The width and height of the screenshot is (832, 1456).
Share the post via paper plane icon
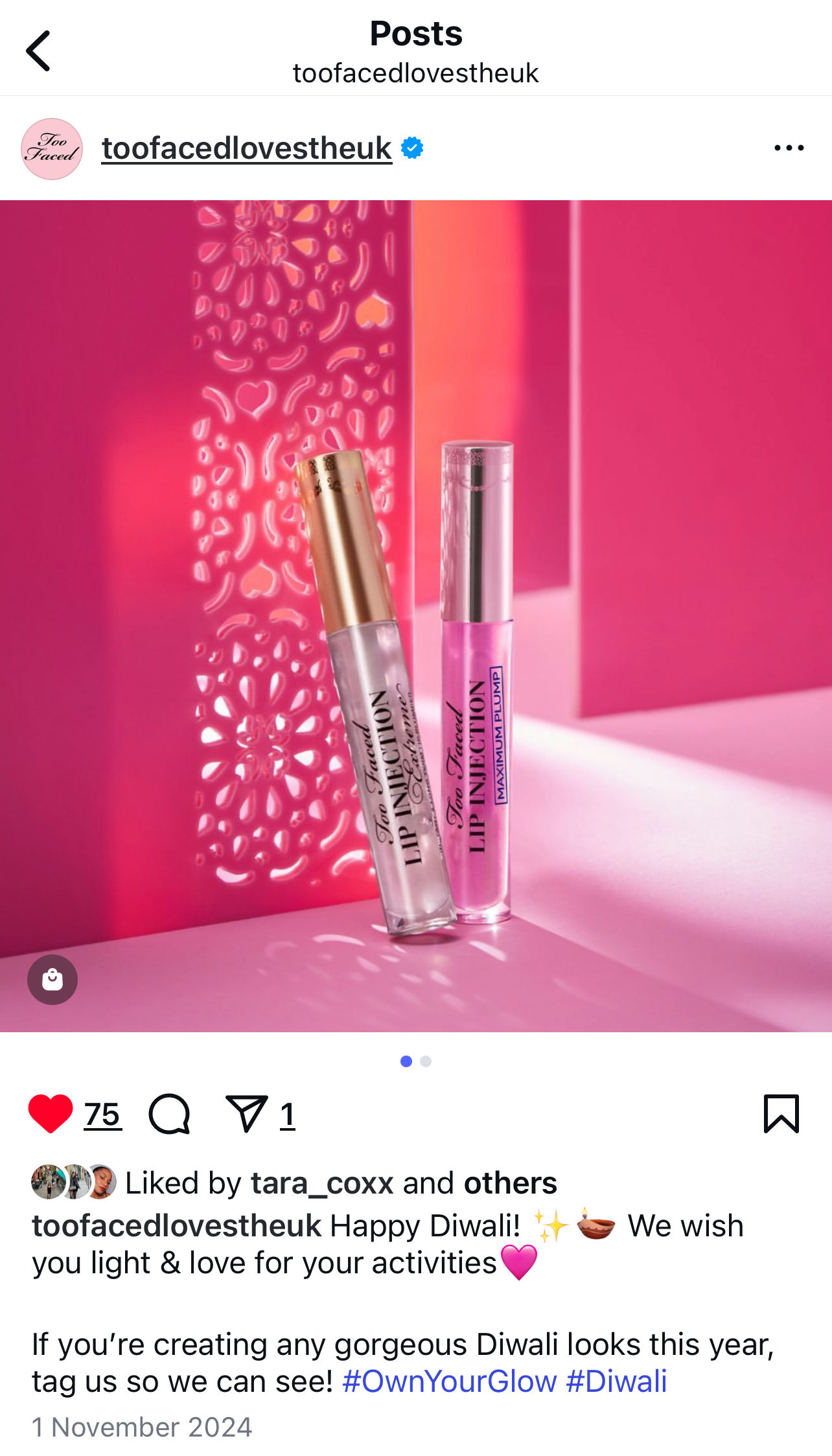246,1114
